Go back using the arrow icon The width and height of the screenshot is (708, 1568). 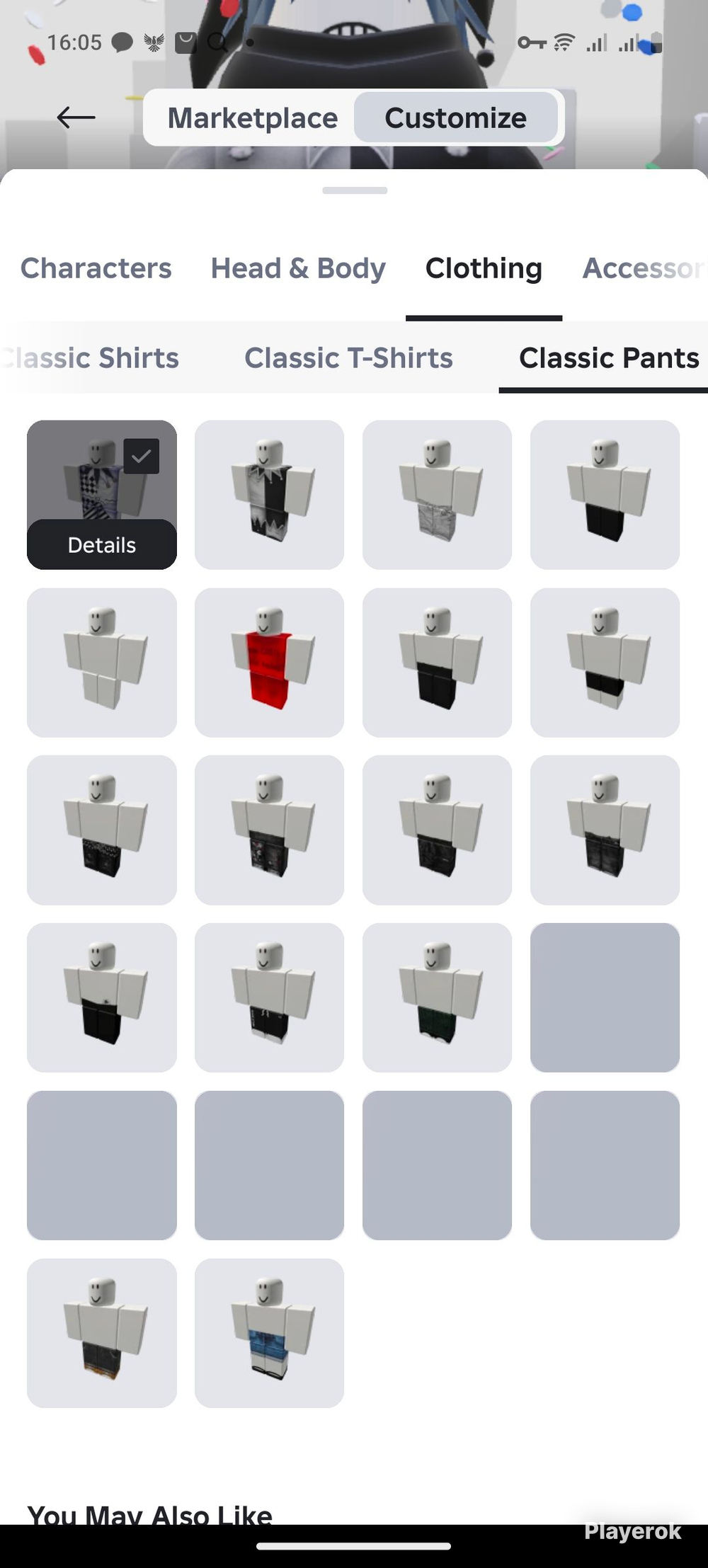[76, 118]
